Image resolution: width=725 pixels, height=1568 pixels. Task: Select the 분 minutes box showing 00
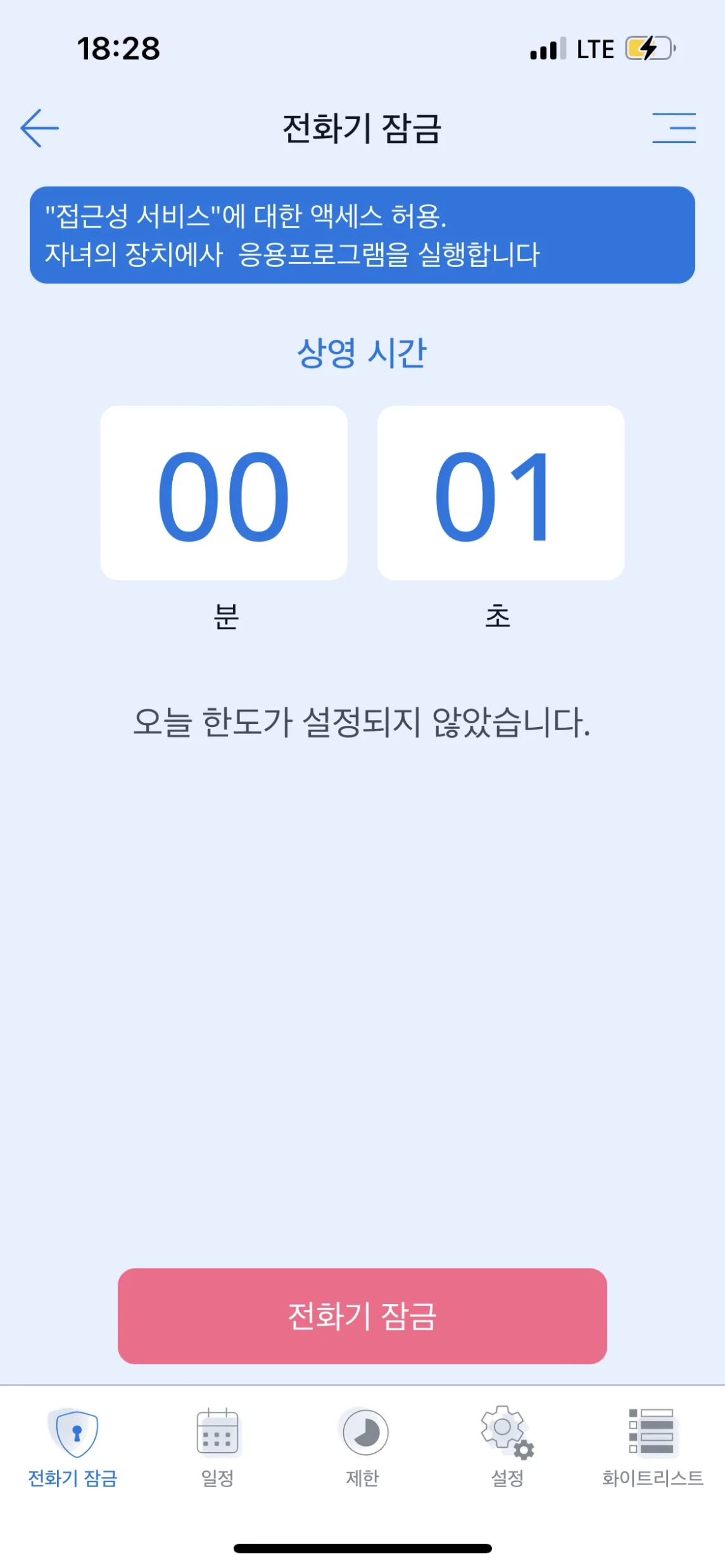tap(224, 493)
